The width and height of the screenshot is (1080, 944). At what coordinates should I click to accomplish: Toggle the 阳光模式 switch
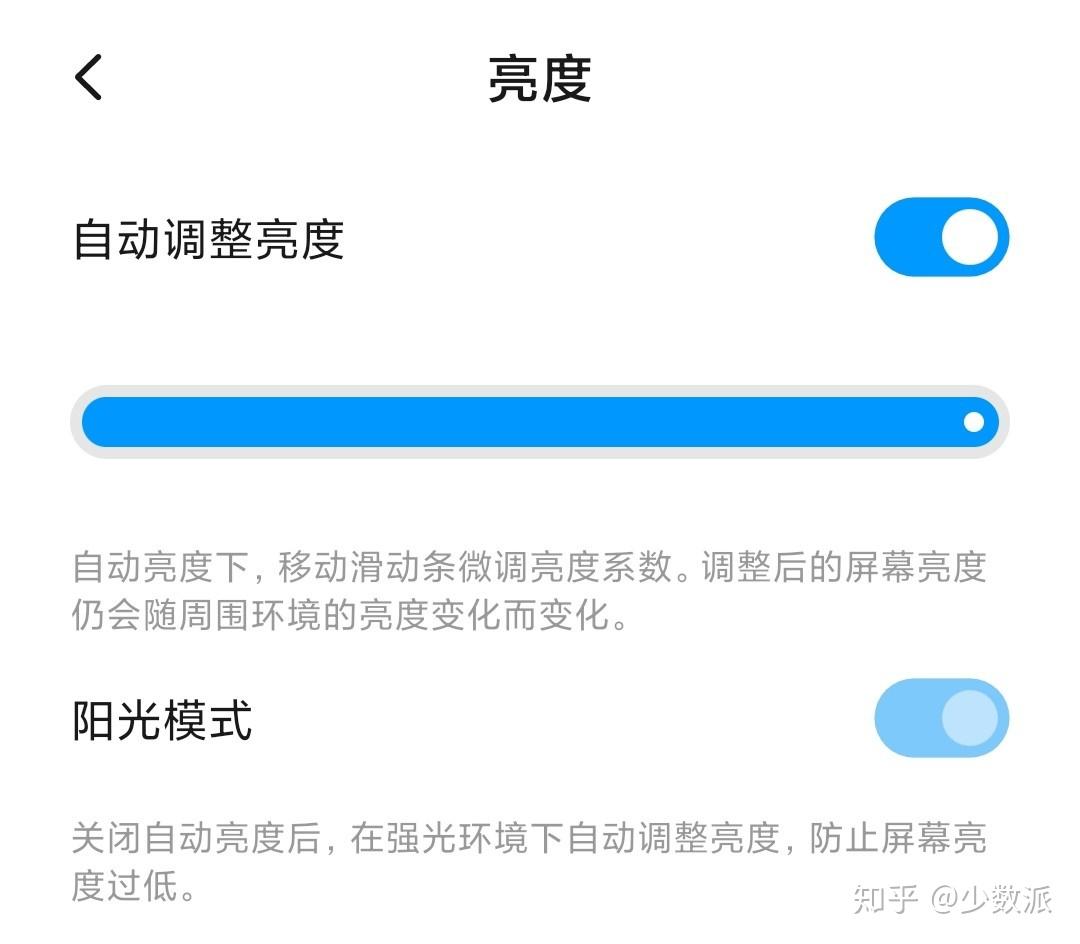(941, 718)
